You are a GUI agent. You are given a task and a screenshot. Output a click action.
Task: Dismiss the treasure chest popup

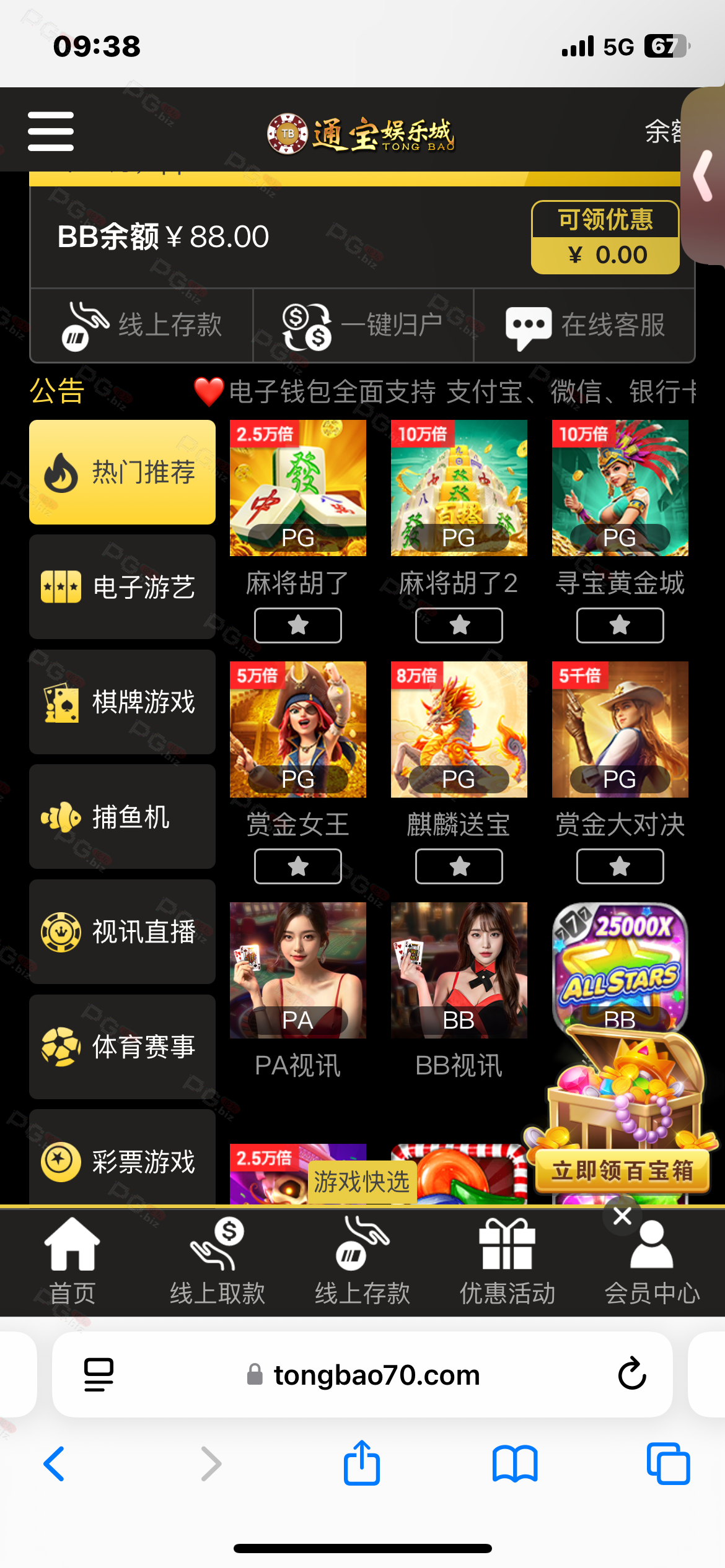tap(622, 1216)
